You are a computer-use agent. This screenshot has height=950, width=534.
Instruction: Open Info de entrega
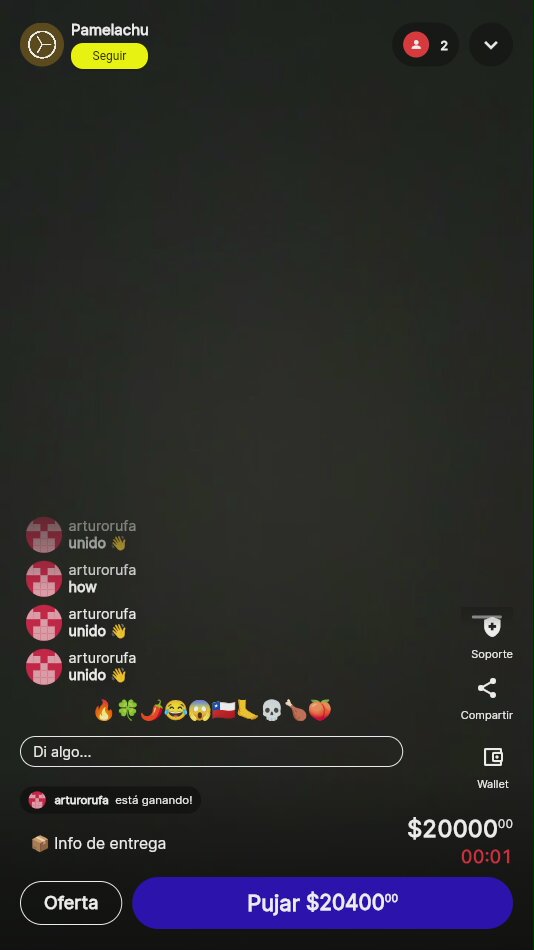point(98,843)
